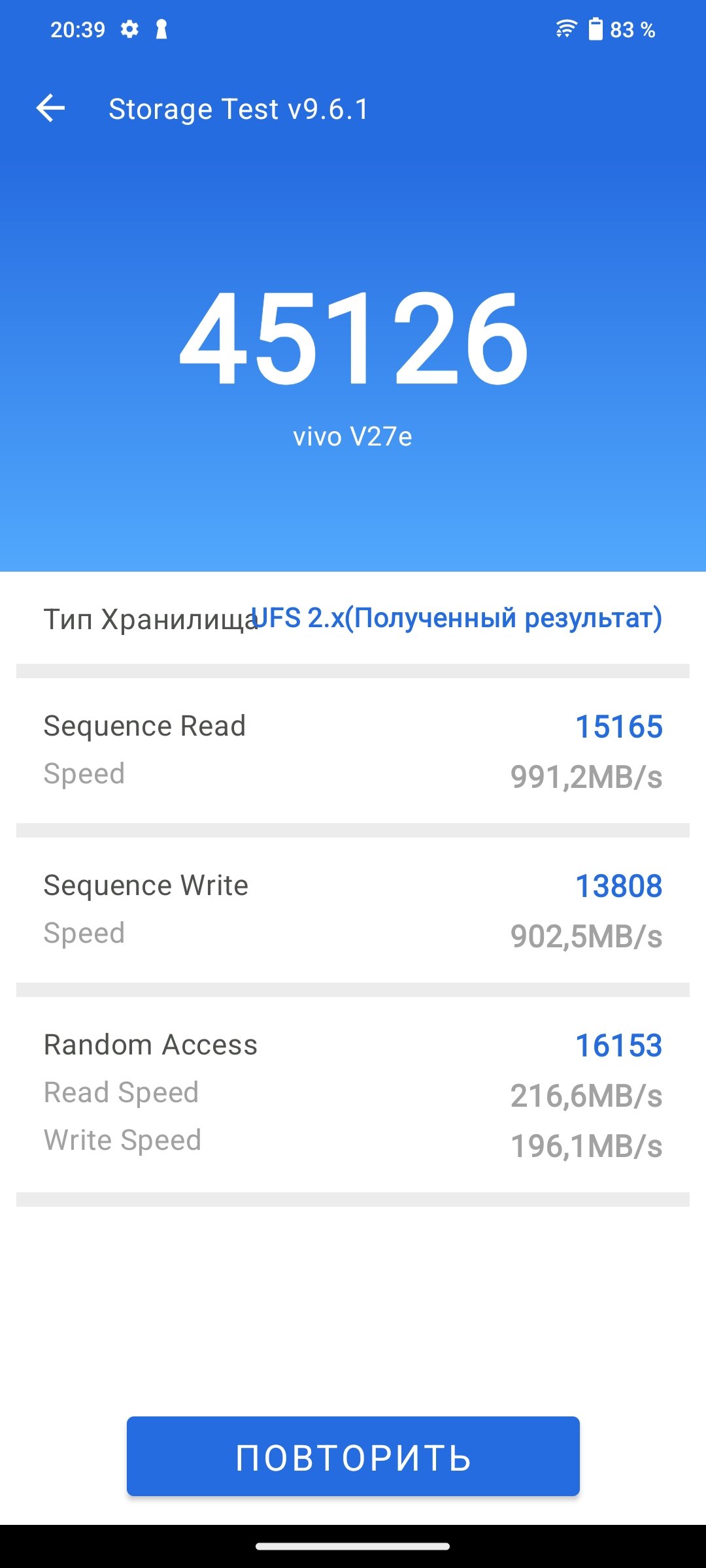706x1568 pixels.
Task: Tap the ПОВТОРИТЬ button to rerun the test
Action: tap(353, 1456)
